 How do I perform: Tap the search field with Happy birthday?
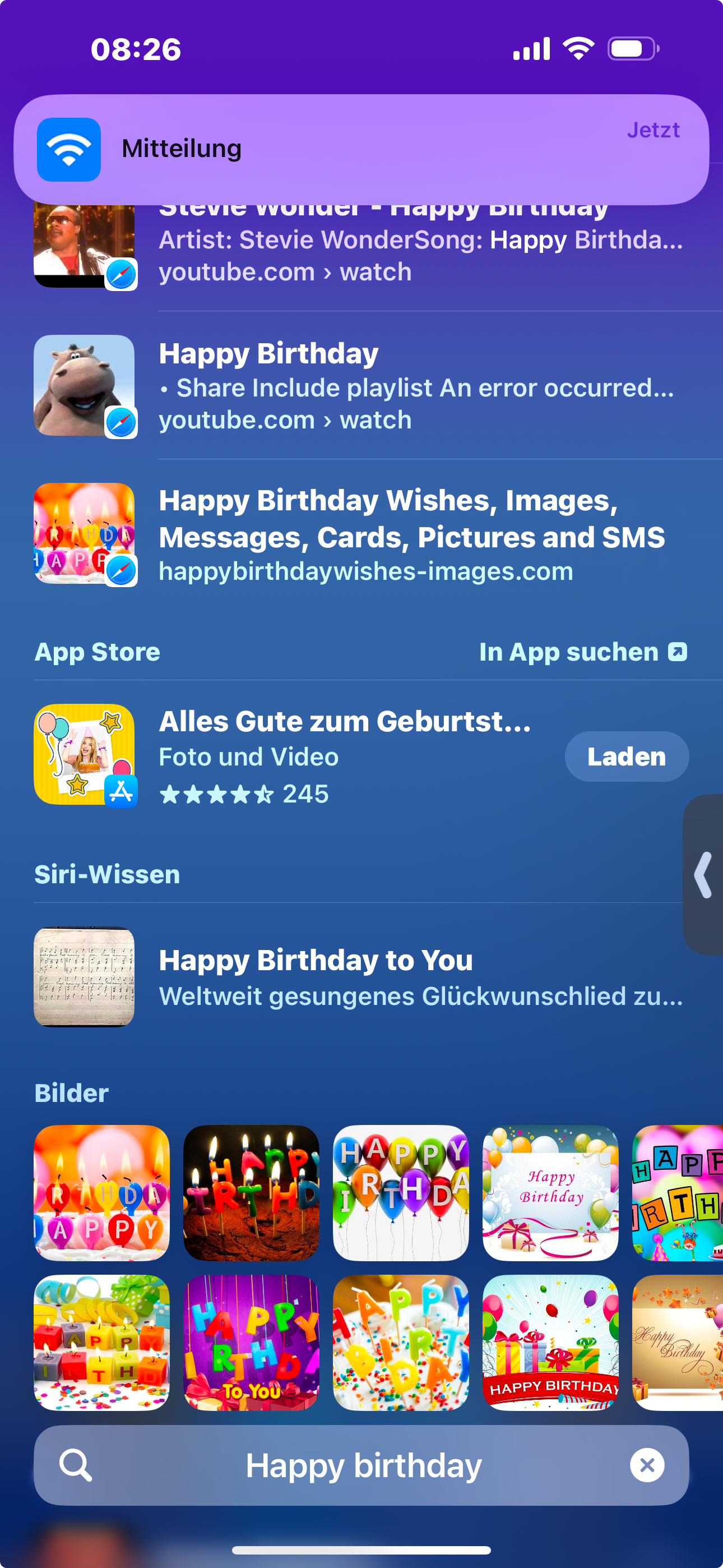[363, 1465]
